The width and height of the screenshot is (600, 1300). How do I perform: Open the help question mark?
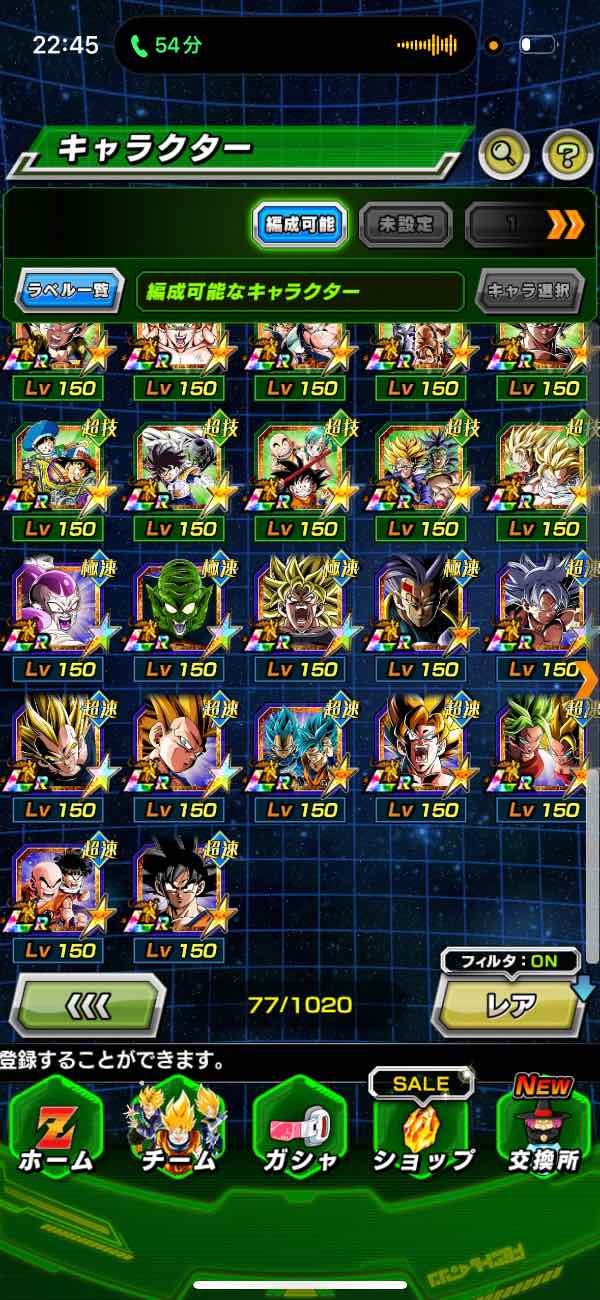pyautogui.click(x=567, y=154)
